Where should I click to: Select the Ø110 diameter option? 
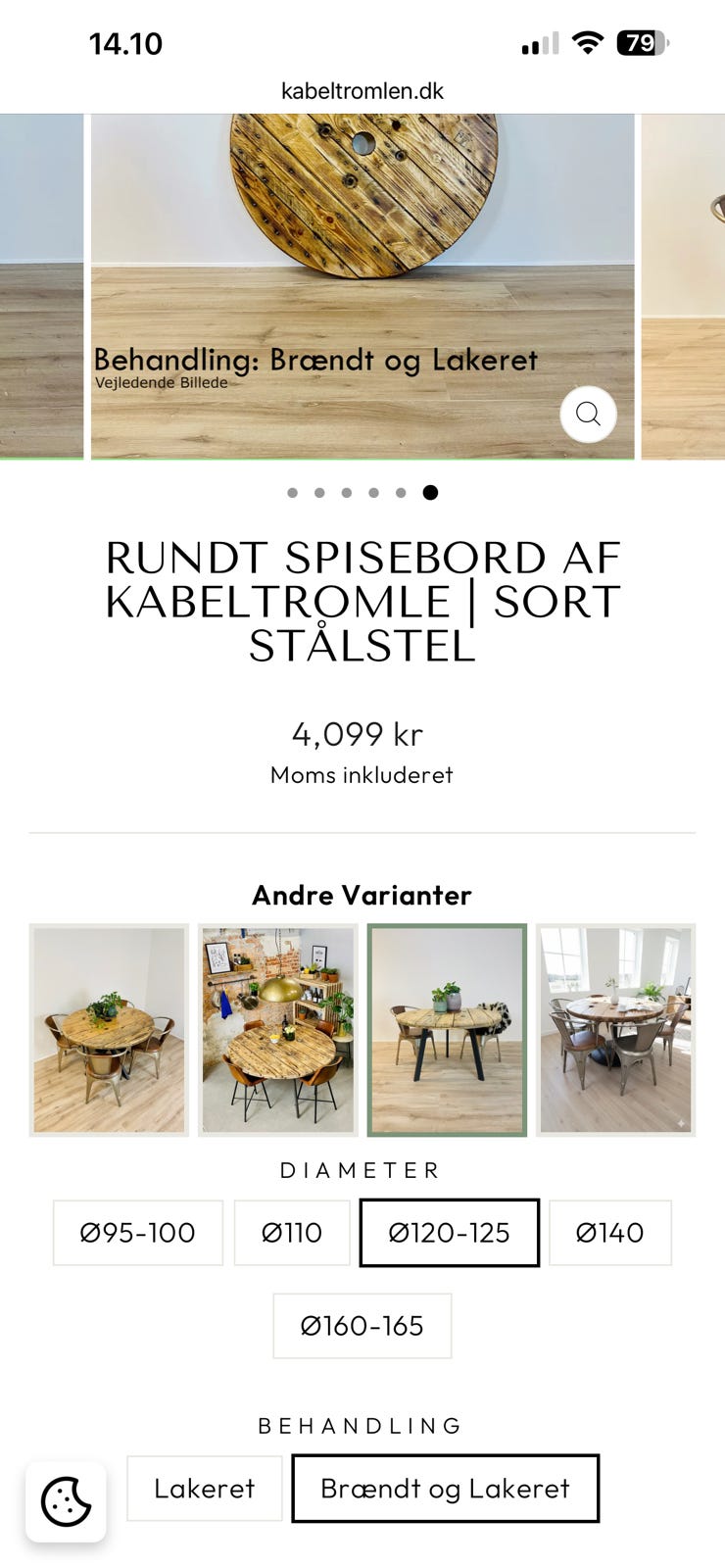coord(292,1233)
